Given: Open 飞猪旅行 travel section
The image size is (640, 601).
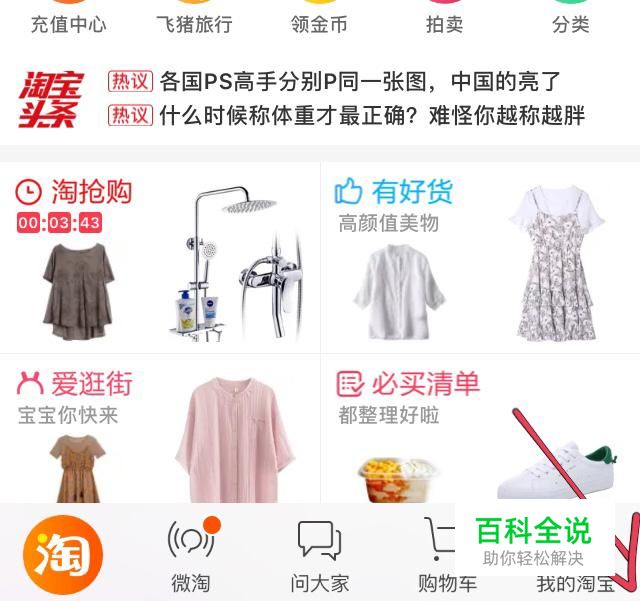Looking at the screenshot, I should [194, 22].
